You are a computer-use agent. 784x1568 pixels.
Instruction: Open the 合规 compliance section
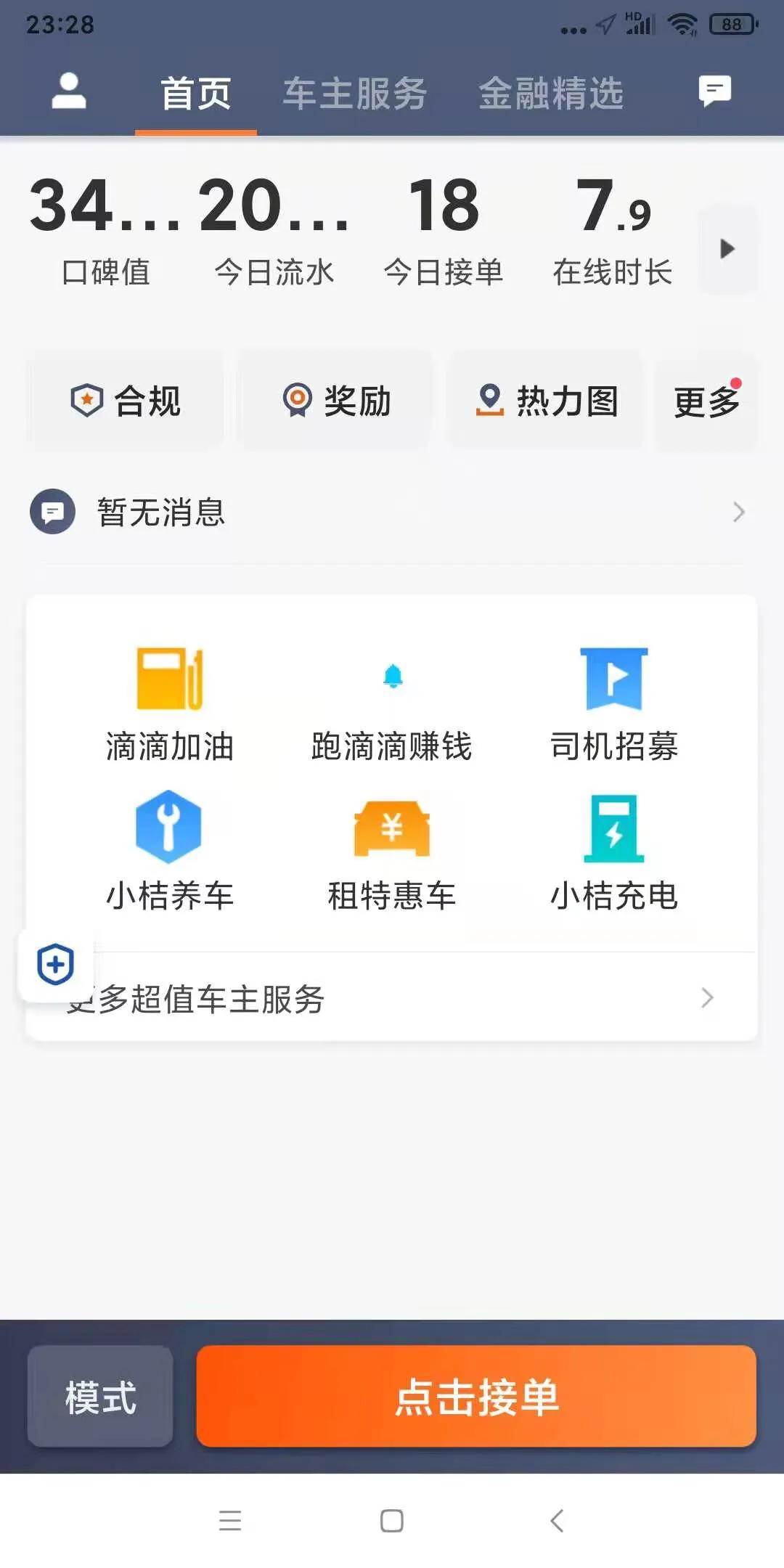[125, 401]
